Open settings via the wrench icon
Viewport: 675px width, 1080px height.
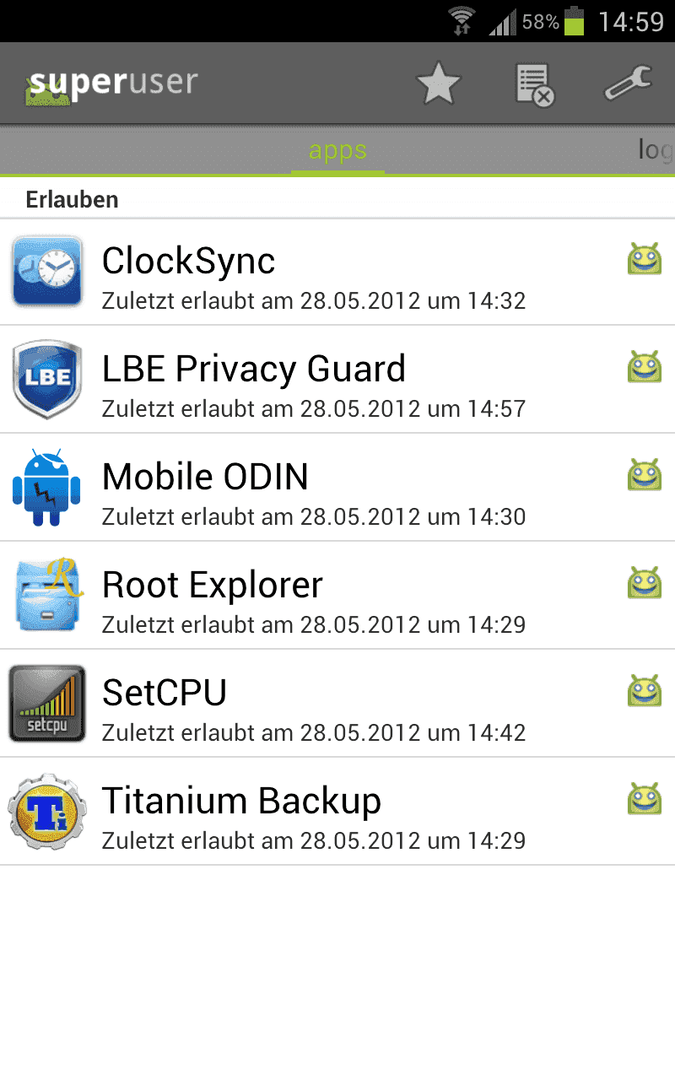(628, 83)
